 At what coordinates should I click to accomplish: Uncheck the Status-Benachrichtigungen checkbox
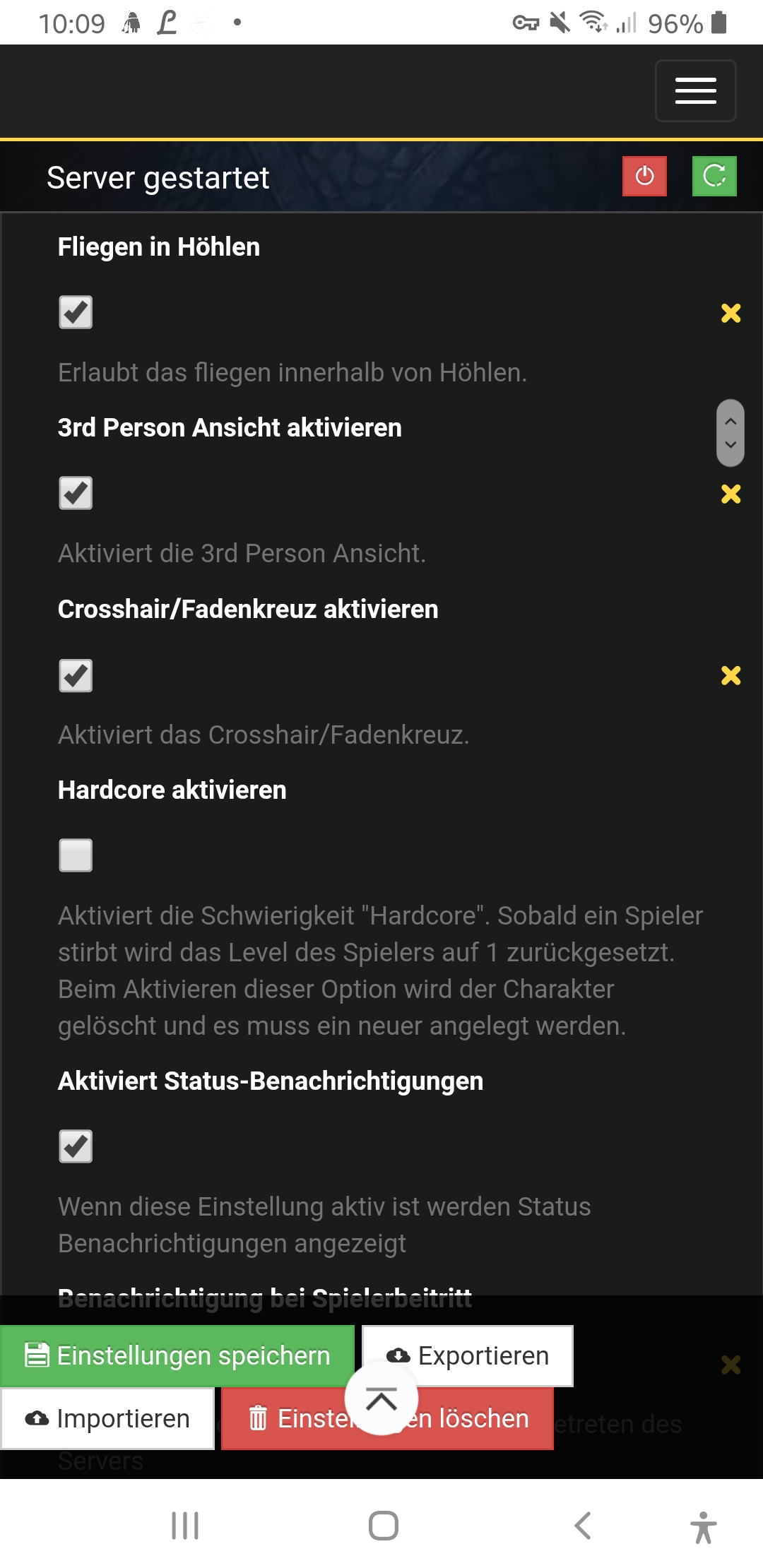[76, 1146]
